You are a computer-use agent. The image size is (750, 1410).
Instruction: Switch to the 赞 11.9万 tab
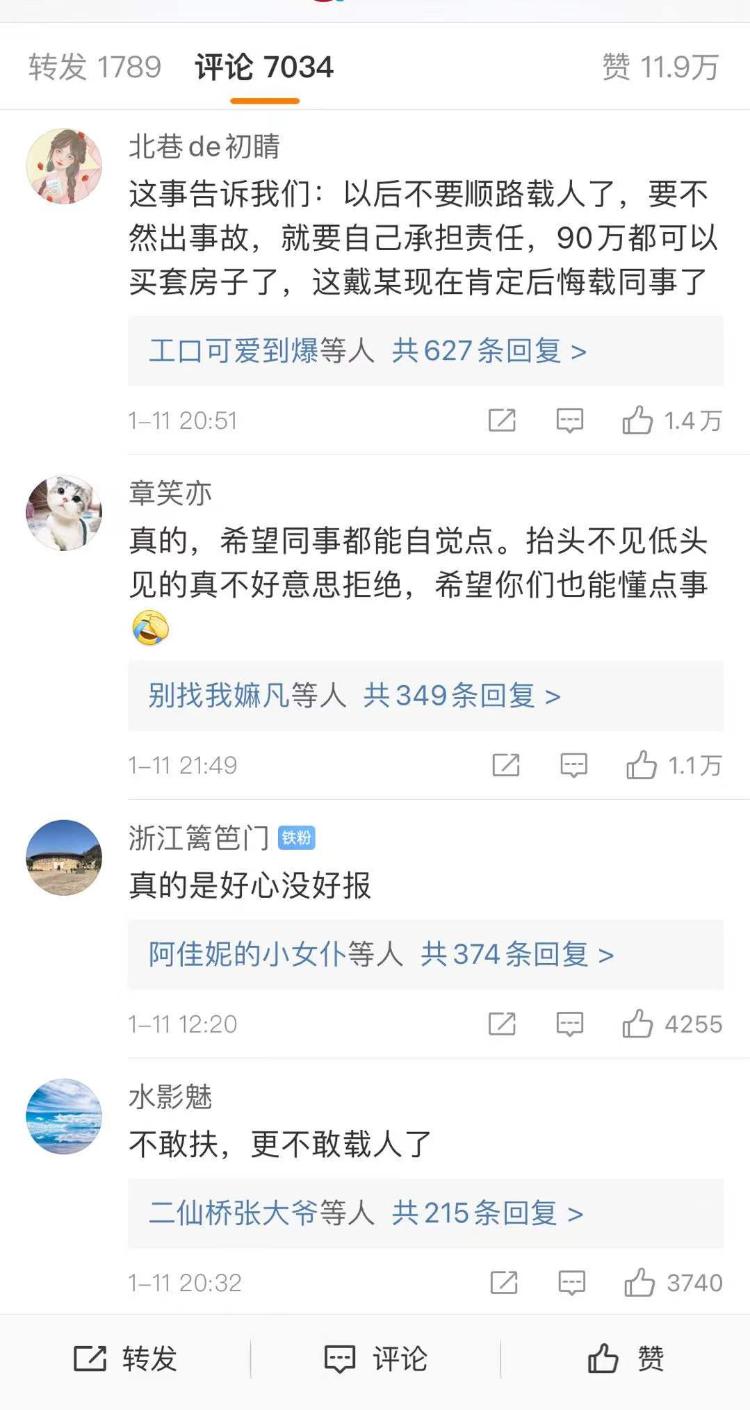pos(661,67)
